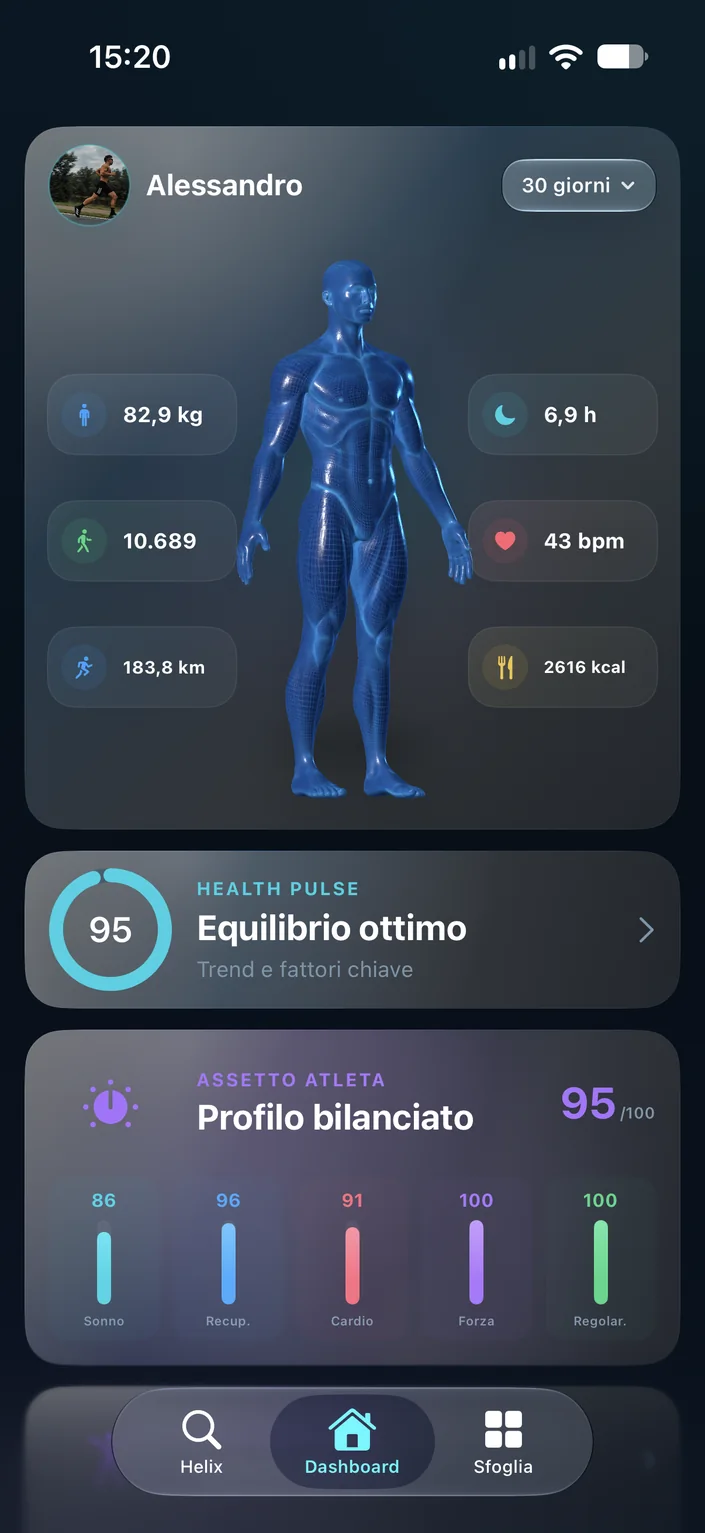
Task: Open the 183,8 km running tile
Action: click(x=142, y=667)
